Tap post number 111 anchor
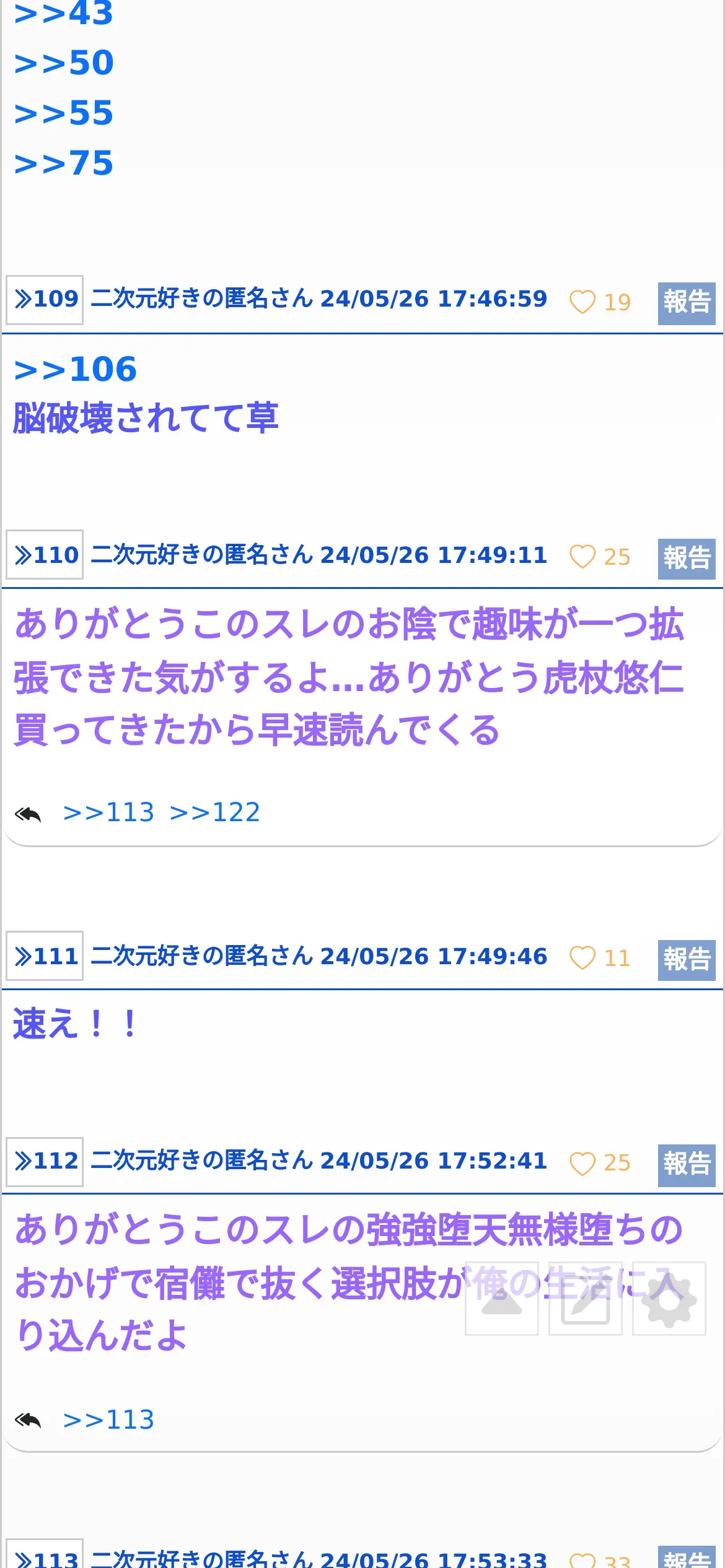 pos(45,956)
